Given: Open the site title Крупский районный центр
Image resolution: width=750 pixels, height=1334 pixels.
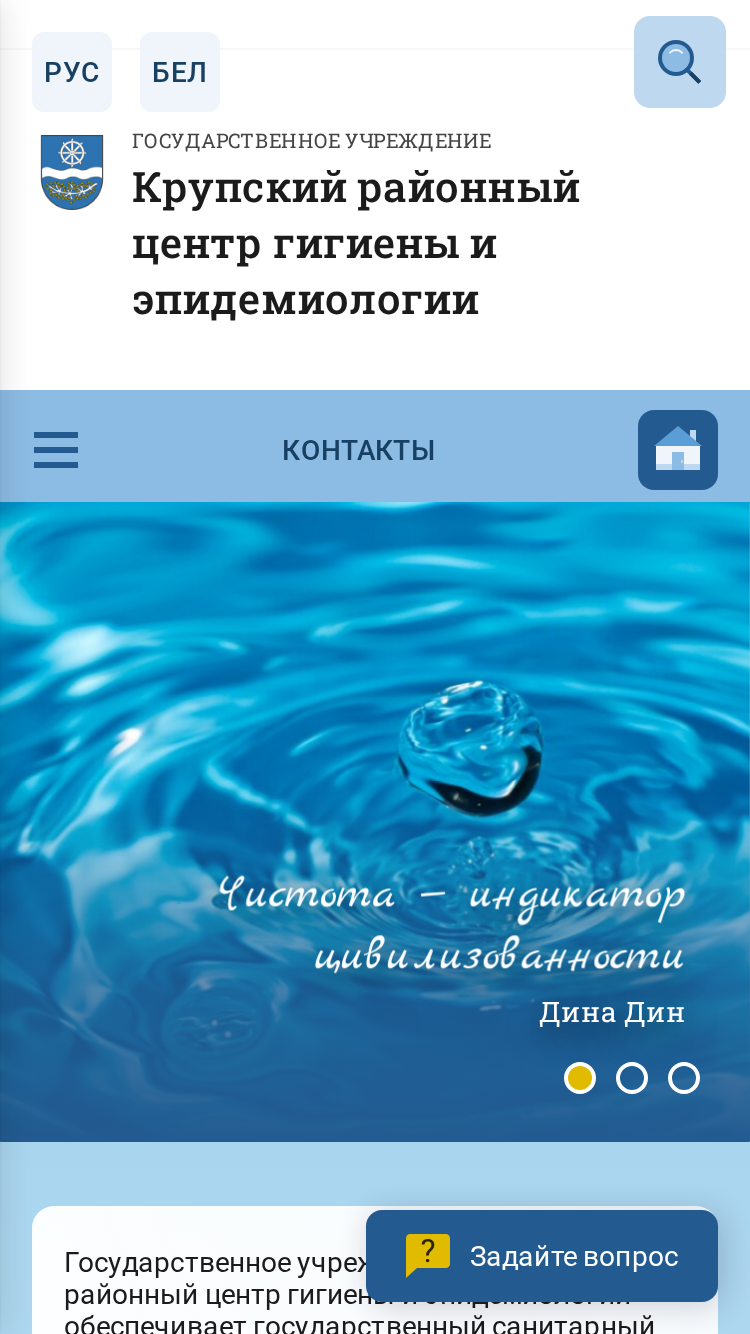Looking at the screenshot, I should coord(356,244).
